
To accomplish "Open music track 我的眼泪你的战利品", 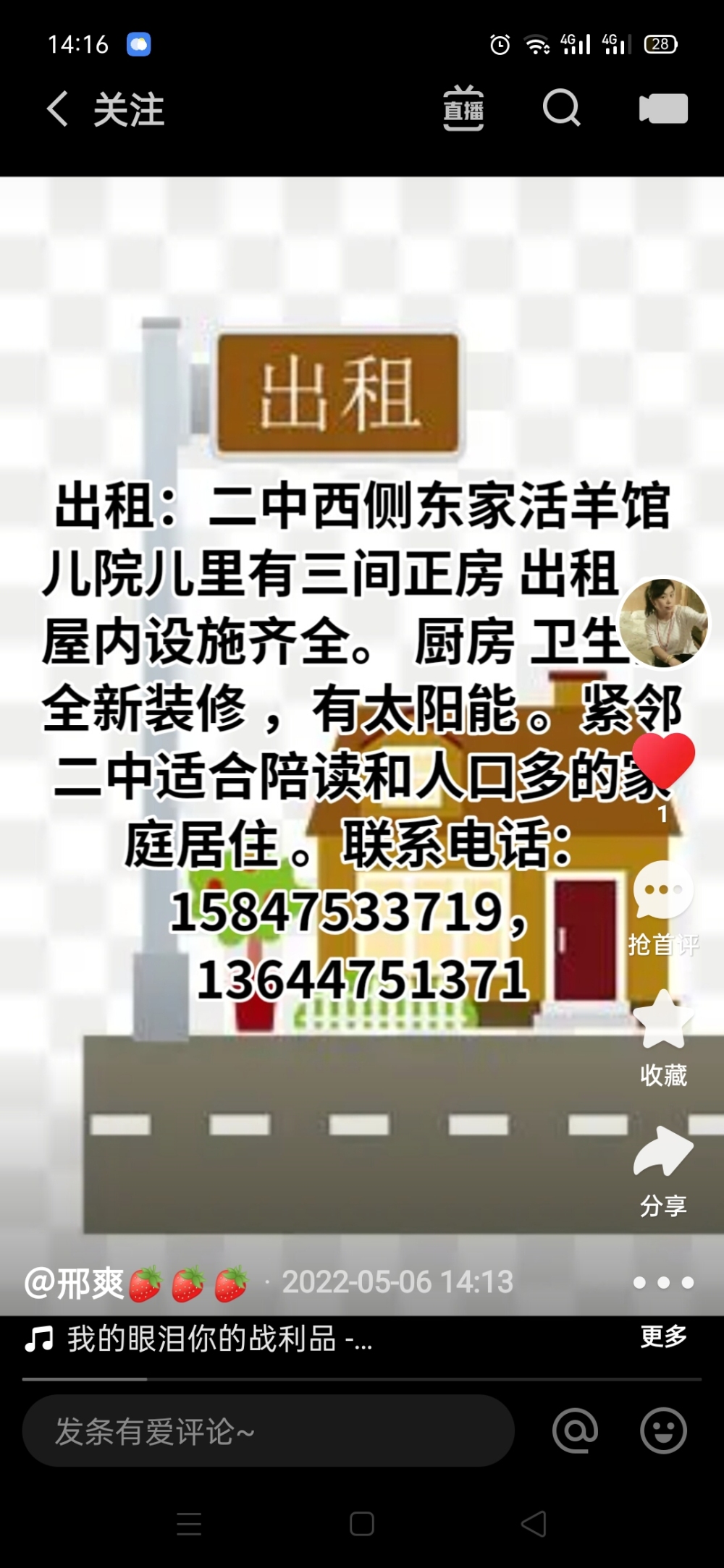I will (217, 1339).
